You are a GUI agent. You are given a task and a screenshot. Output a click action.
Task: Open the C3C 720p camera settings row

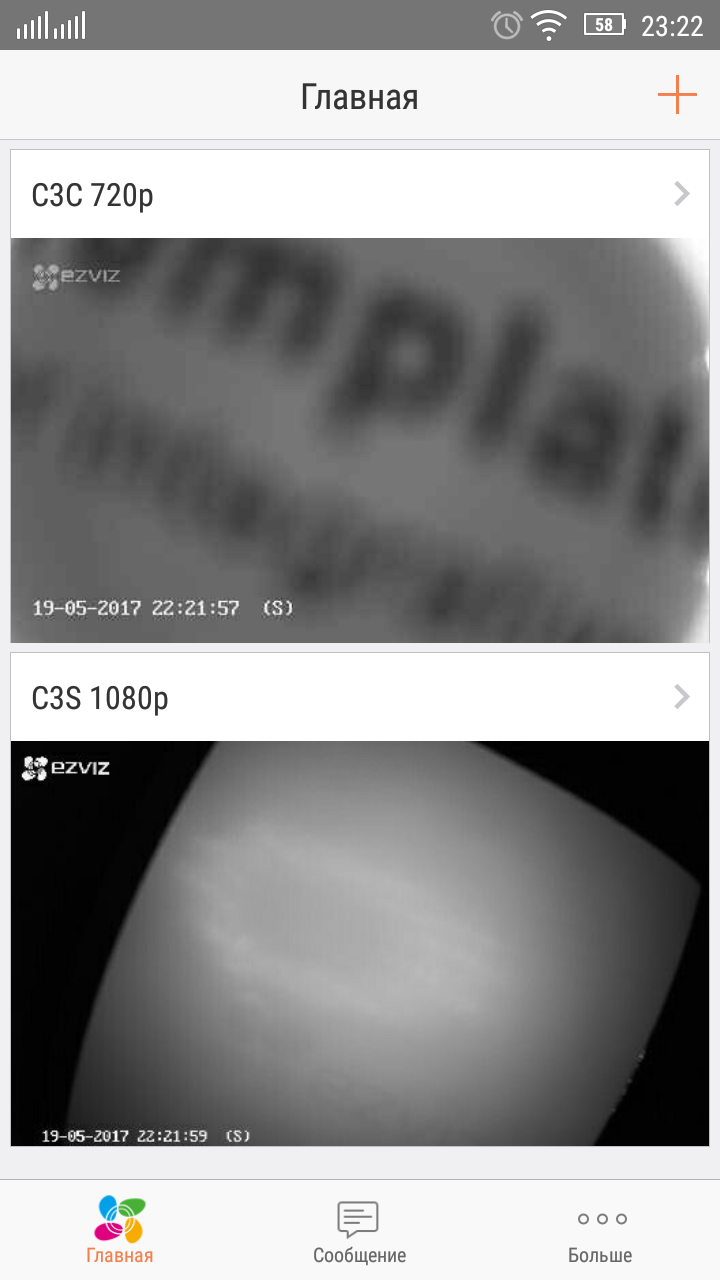click(x=360, y=194)
